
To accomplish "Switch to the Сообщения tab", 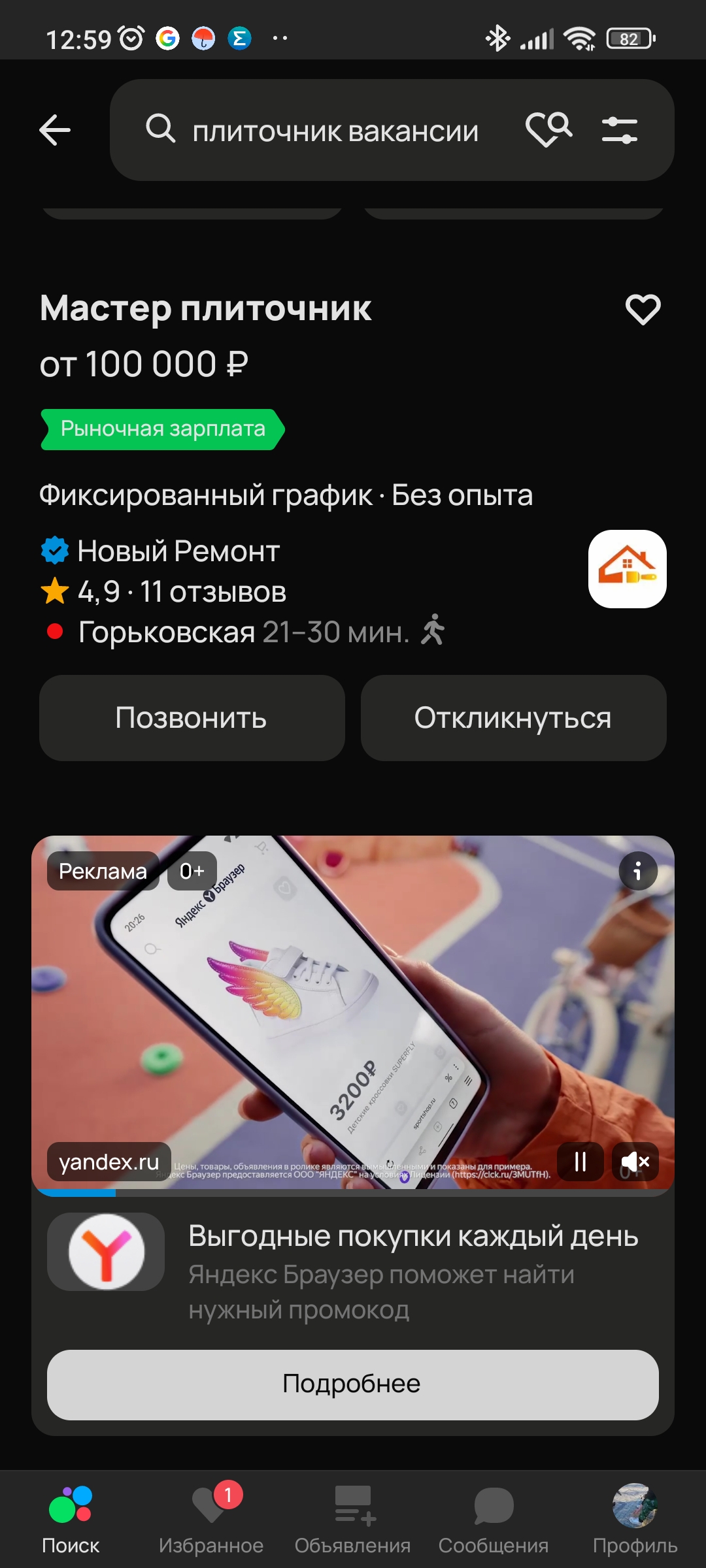I will coord(494,1518).
